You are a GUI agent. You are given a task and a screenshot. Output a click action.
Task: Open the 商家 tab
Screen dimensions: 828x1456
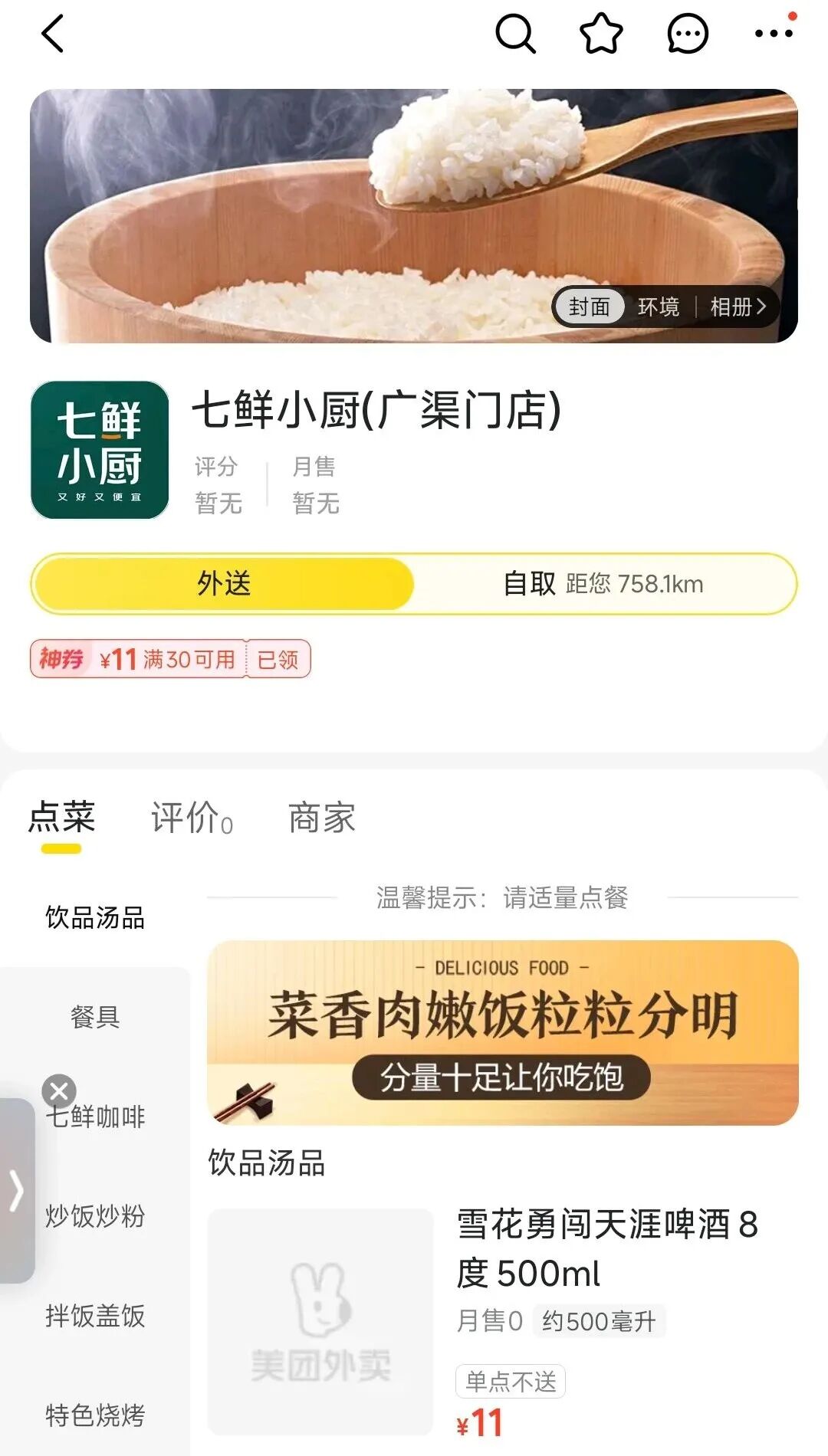click(321, 818)
